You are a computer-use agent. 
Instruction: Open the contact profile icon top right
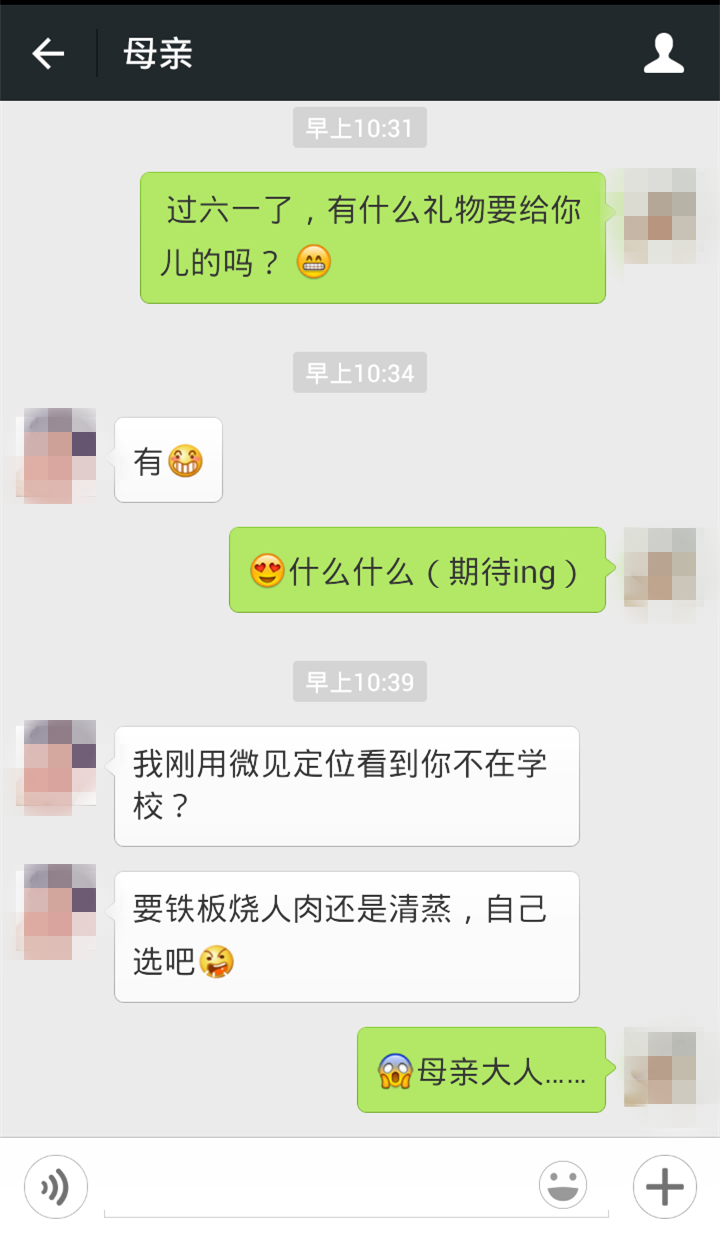click(x=663, y=51)
